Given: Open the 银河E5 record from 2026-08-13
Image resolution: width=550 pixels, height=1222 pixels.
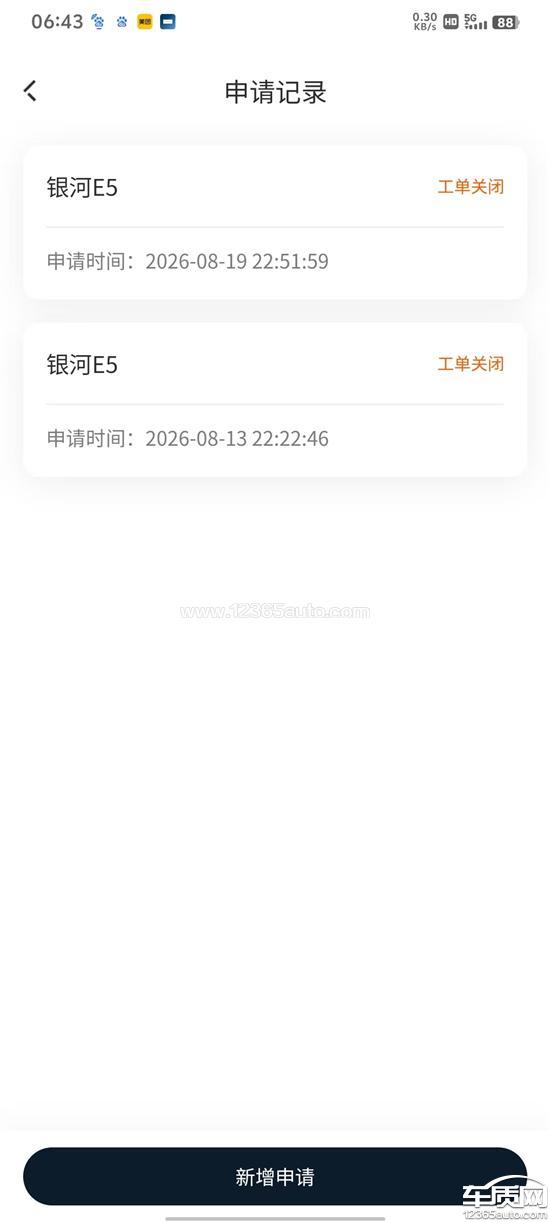Looking at the screenshot, I should (x=275, y=400).
